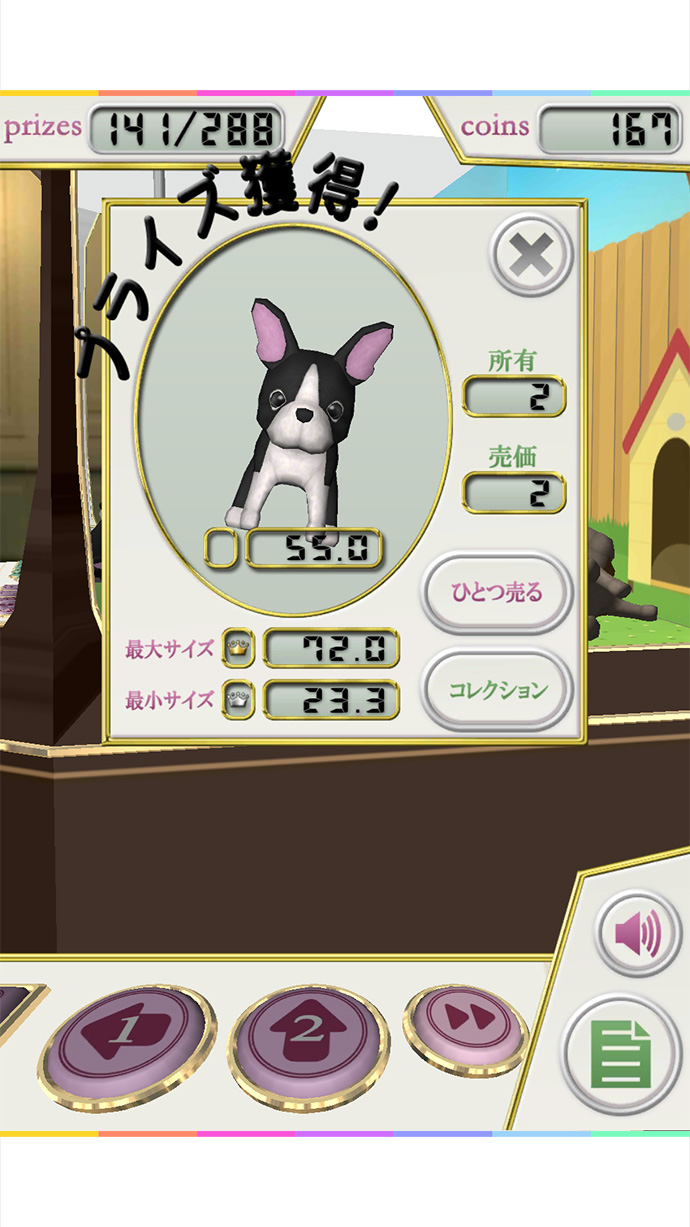Close the prize acquired dialog
This screenshot has height=1227, width=690.
(x=531, y=257)
